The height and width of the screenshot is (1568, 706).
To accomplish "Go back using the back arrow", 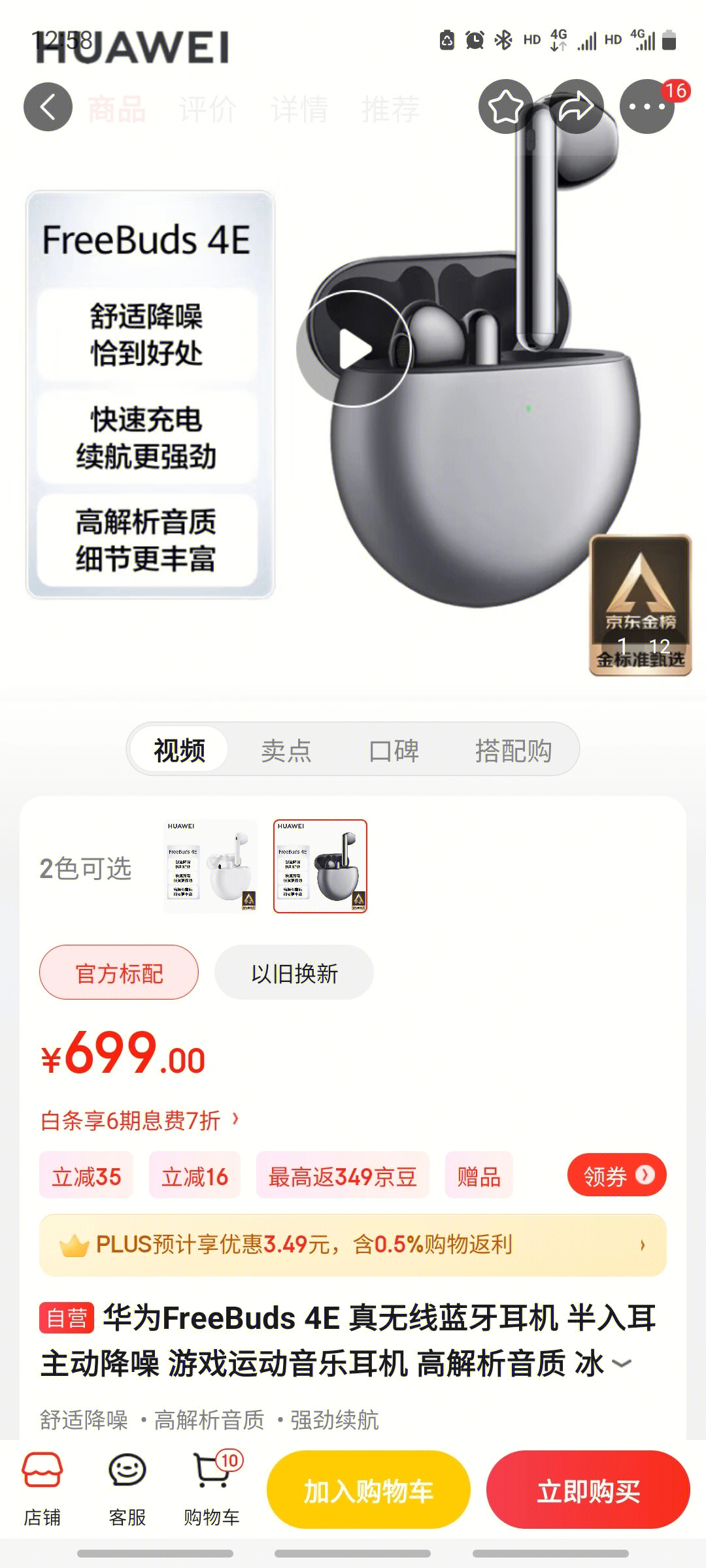I will pyautogui.click(x=48, y=107).
